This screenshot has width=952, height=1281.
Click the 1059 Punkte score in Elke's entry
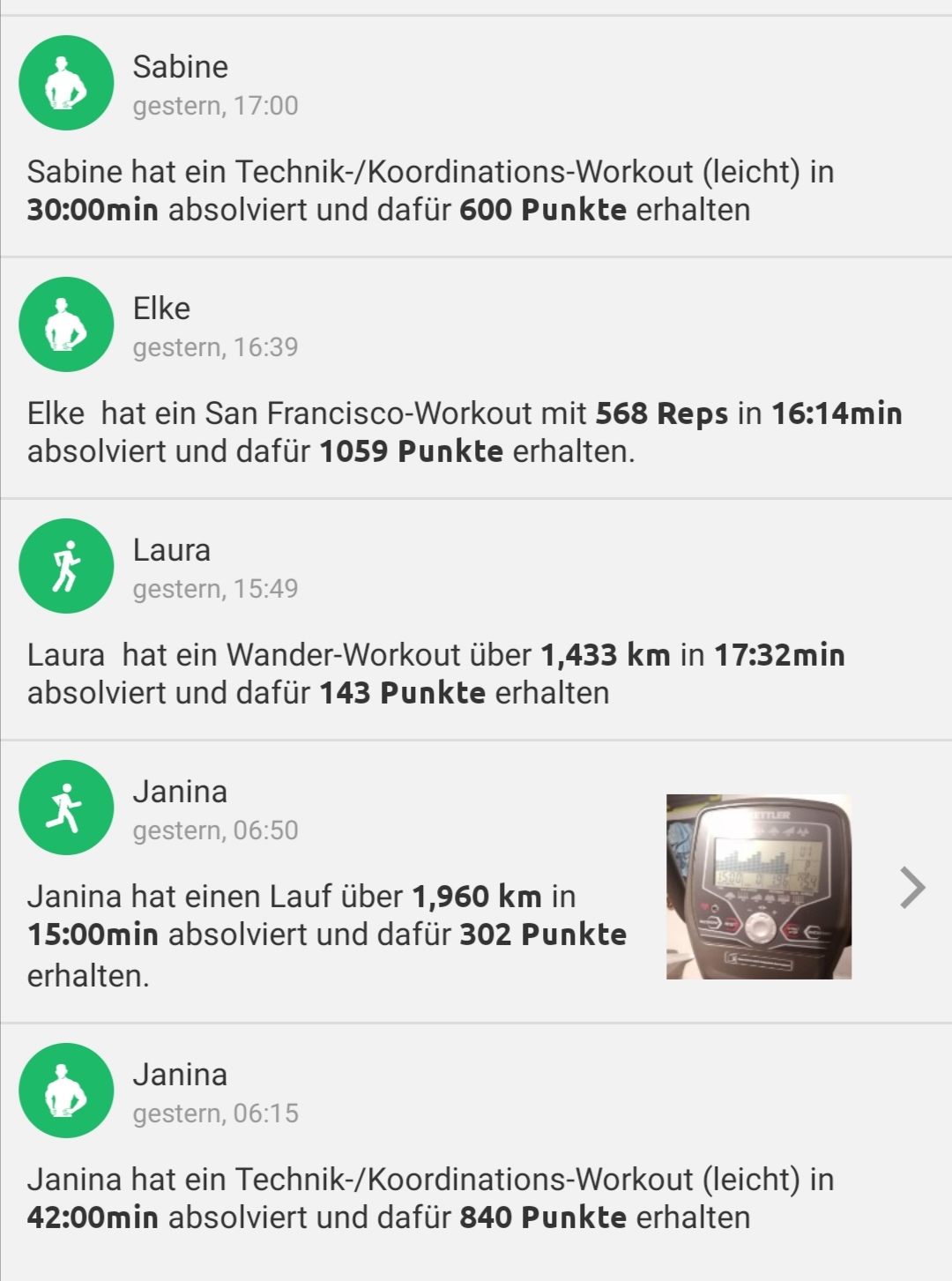[411, 451]
